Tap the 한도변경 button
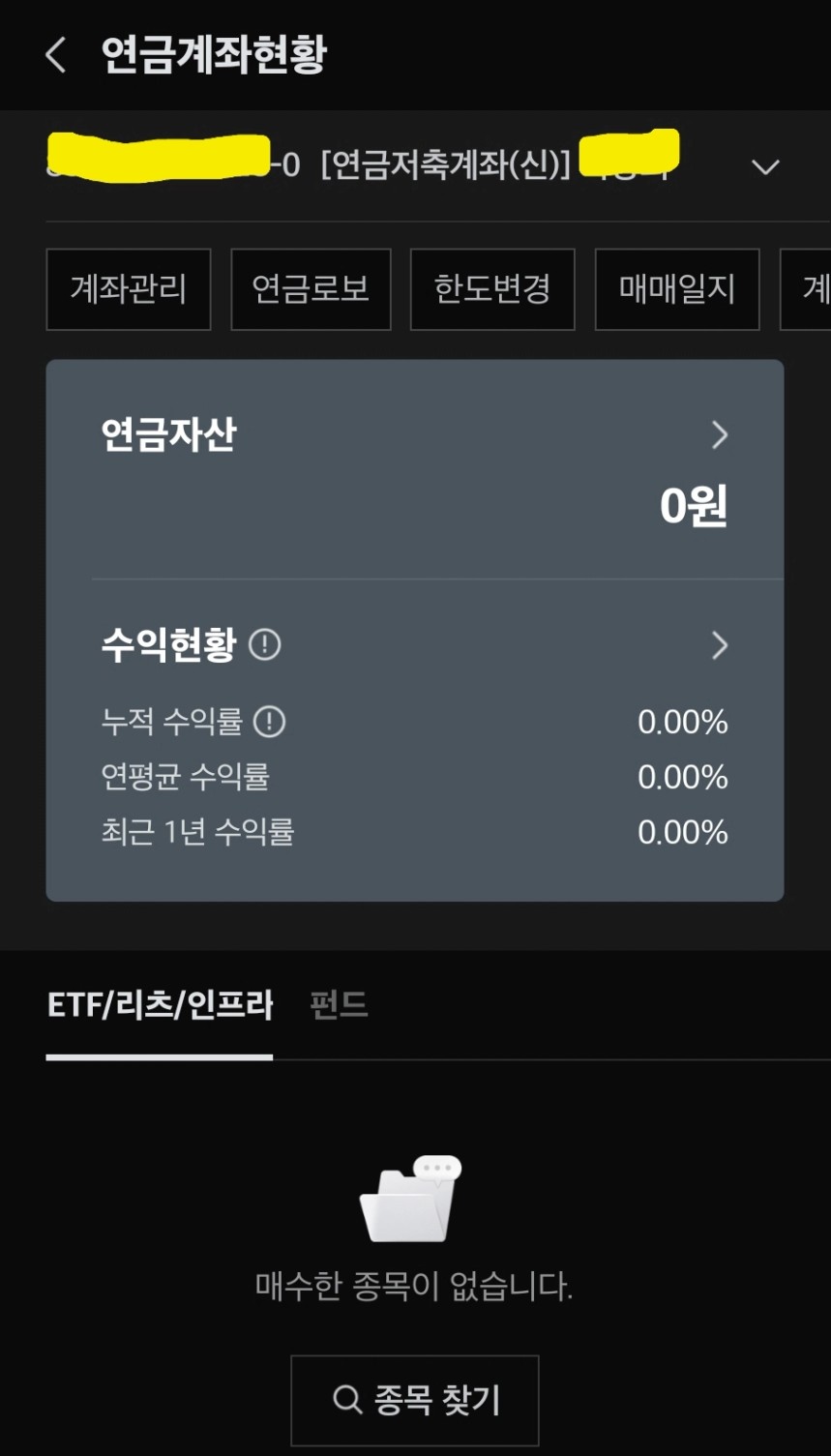 point(492,289)
